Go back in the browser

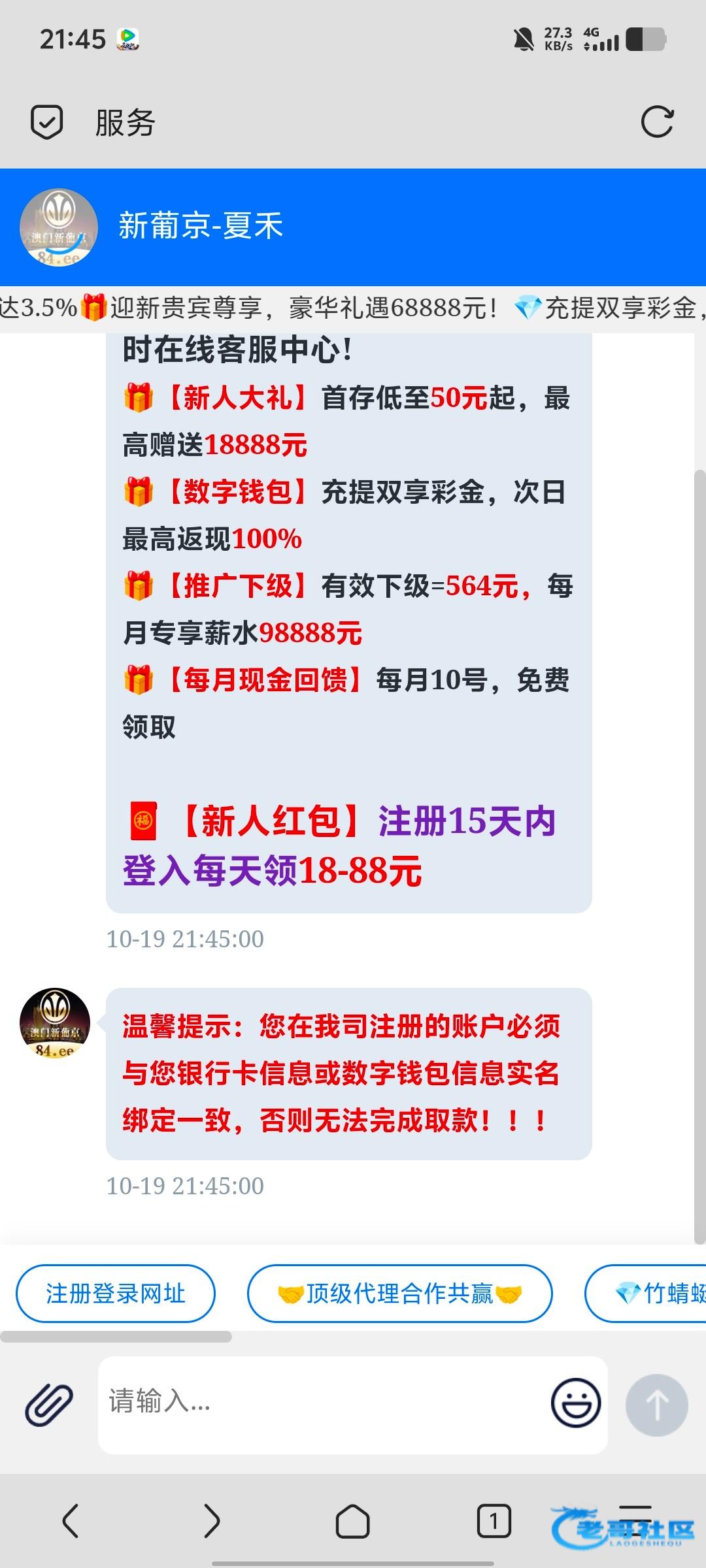tap(71, 1521)
